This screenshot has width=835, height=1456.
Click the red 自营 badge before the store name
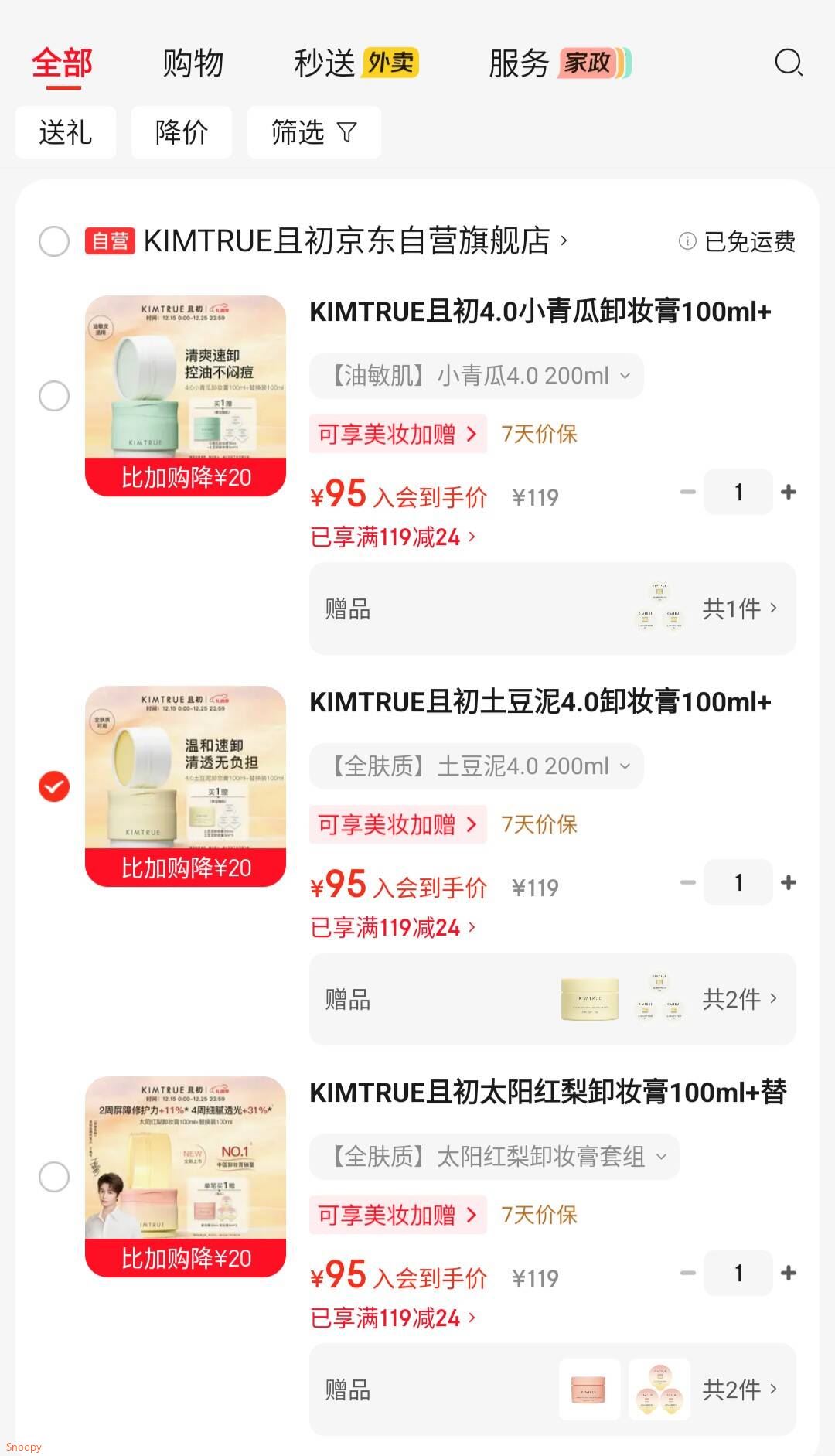(108, 240)
